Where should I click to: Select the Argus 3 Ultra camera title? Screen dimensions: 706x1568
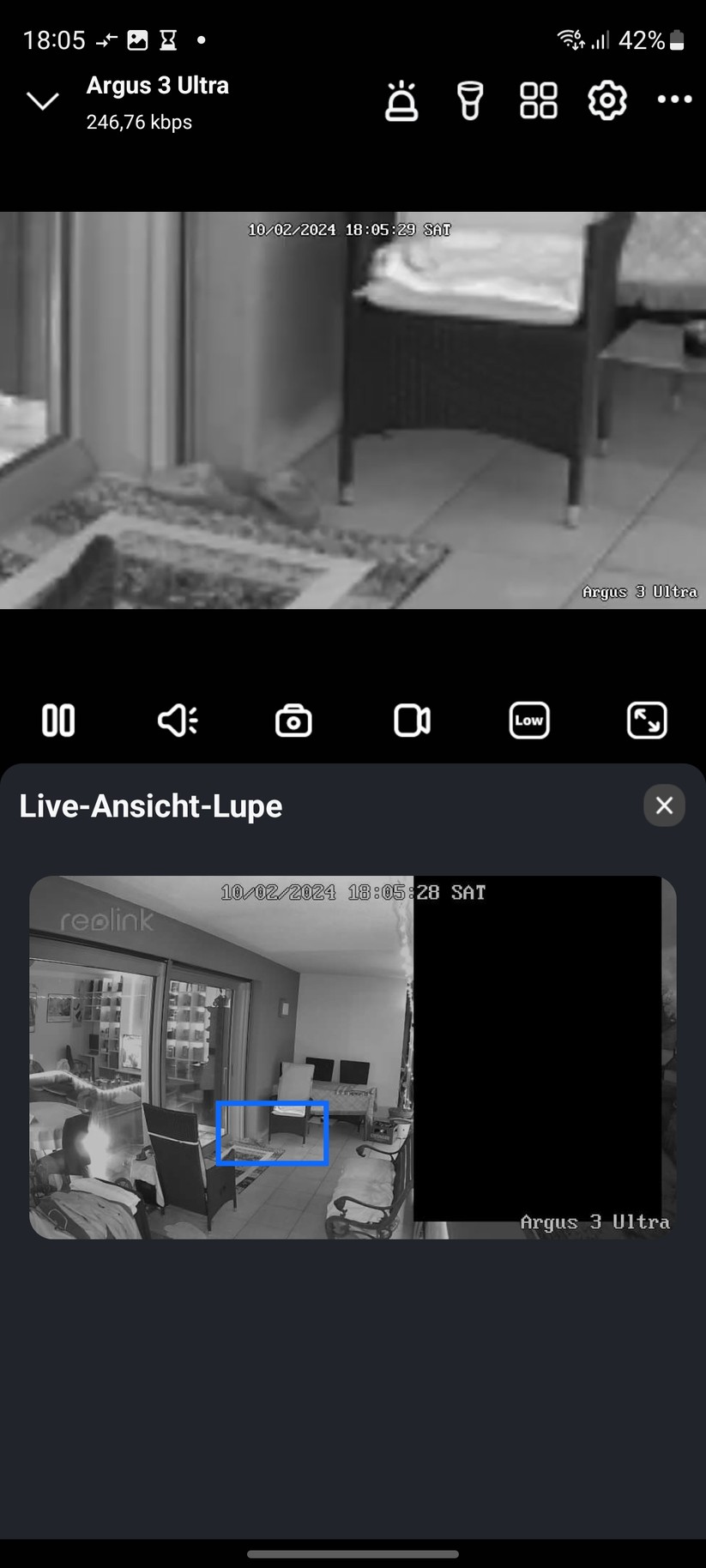157,85
